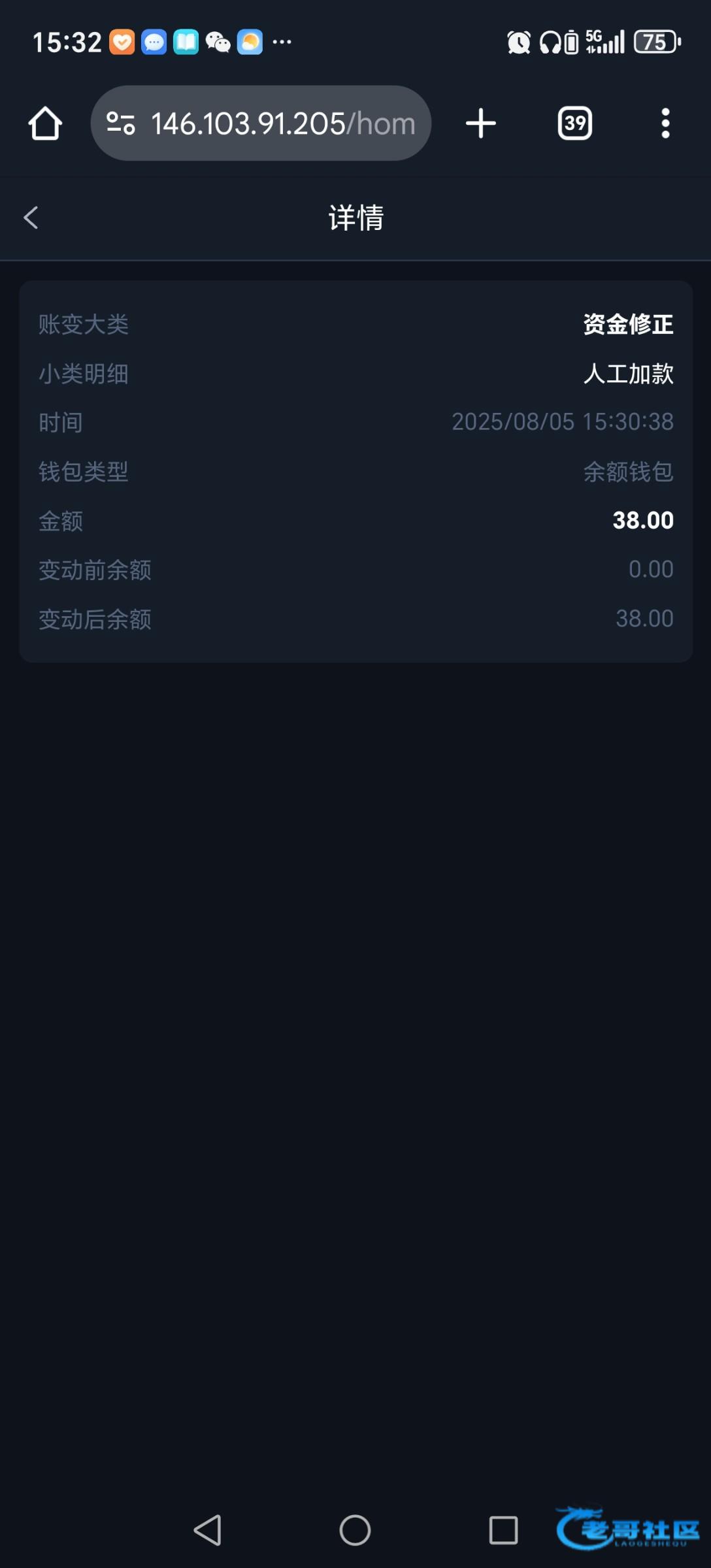Open a new browser tab
Viewport: 711px width, 1568px height.
[x=480, y=123]
